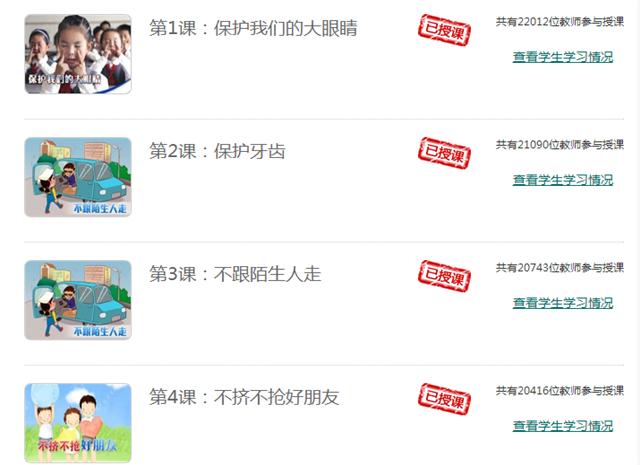Open lesson title 第3课：不跟陌生人走
Image resolution: width=640 pixels, height=465 pixels.
coord(235,274)
